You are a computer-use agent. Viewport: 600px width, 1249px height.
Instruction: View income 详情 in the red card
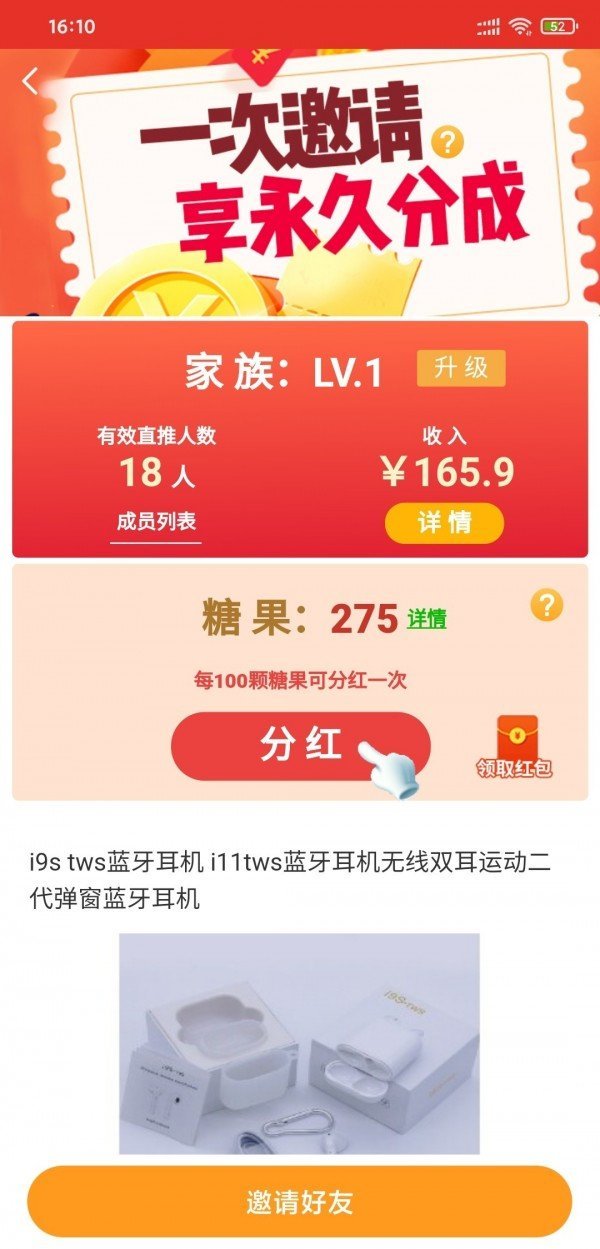point(444,522)
